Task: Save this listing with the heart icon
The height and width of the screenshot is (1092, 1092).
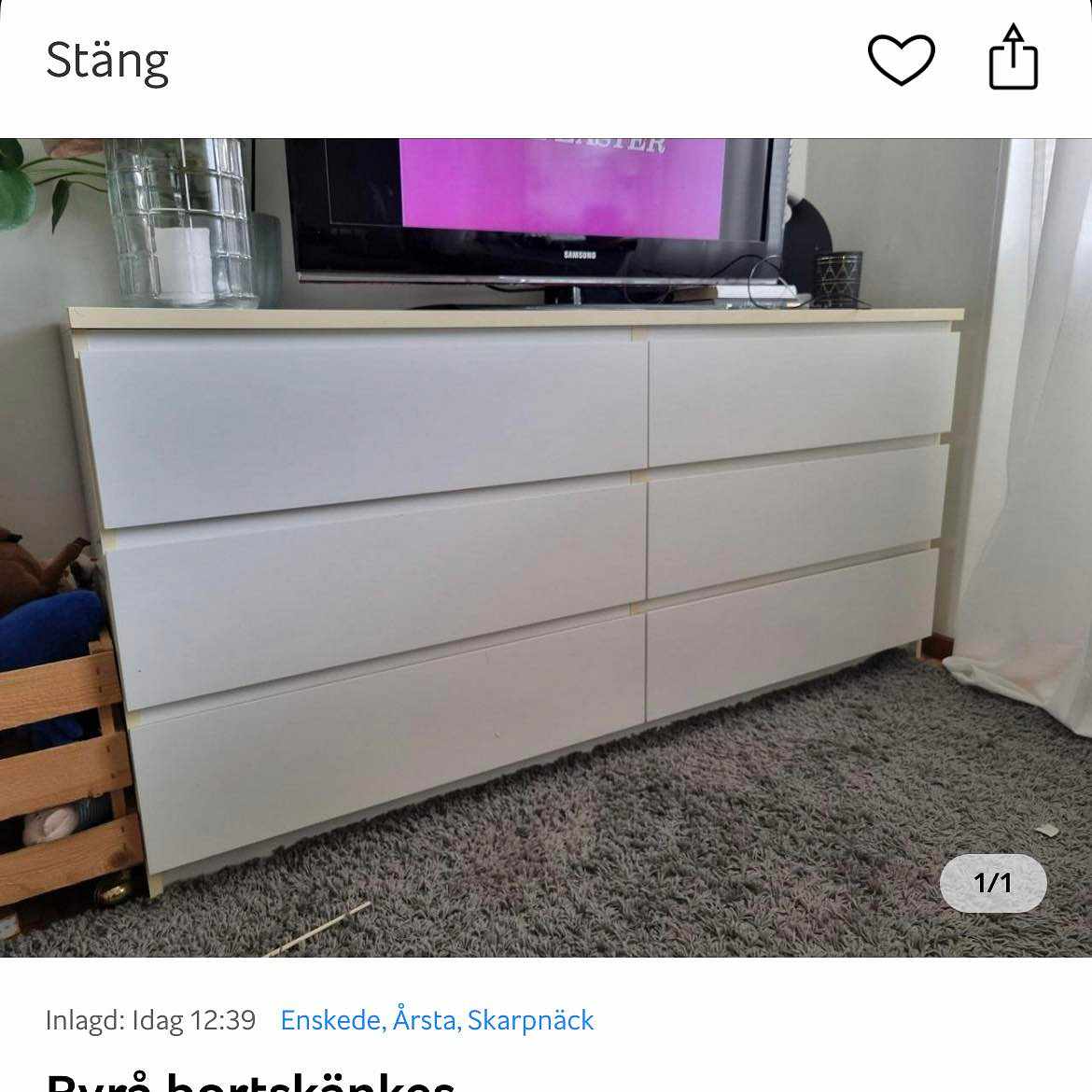Action: (x=901, y=60)
